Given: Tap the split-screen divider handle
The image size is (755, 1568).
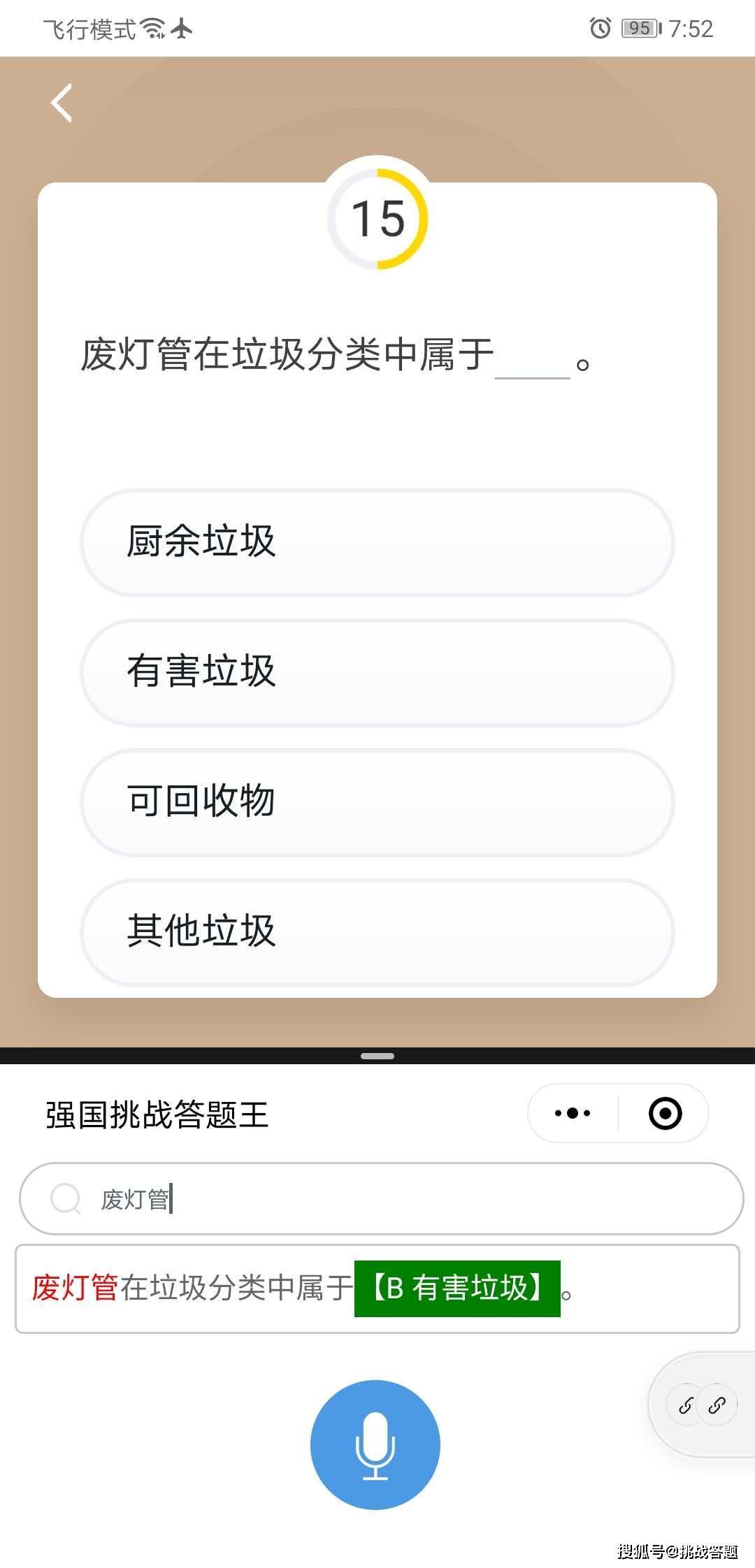Looking at the screenshot, I should [377, 1056].
